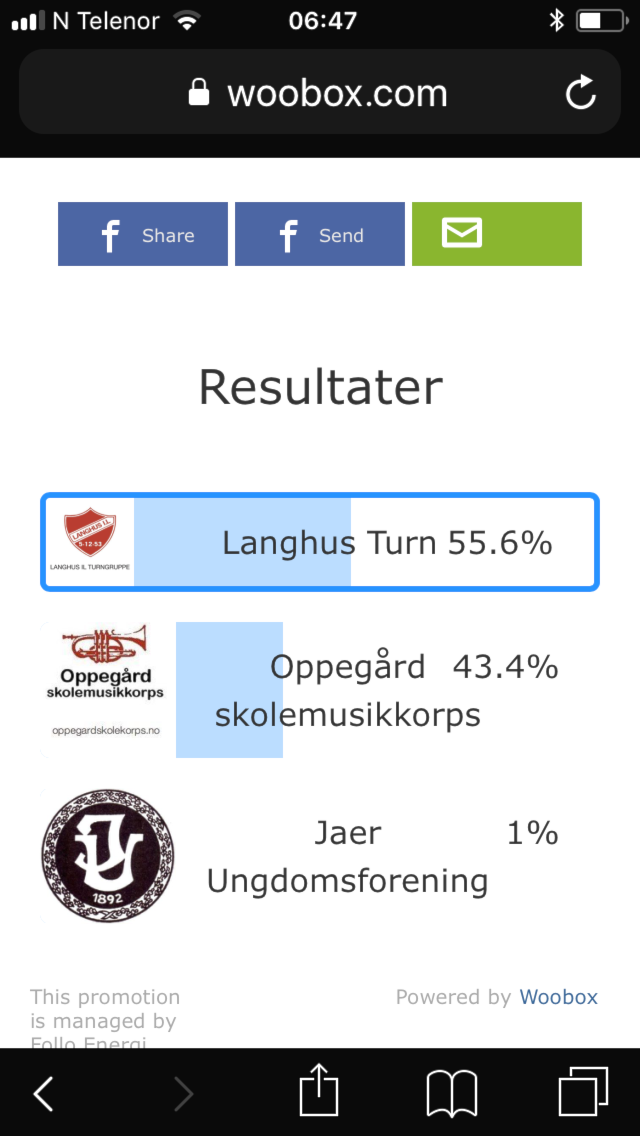Tap the woobox.com address bar

click(x=318, y=93)
